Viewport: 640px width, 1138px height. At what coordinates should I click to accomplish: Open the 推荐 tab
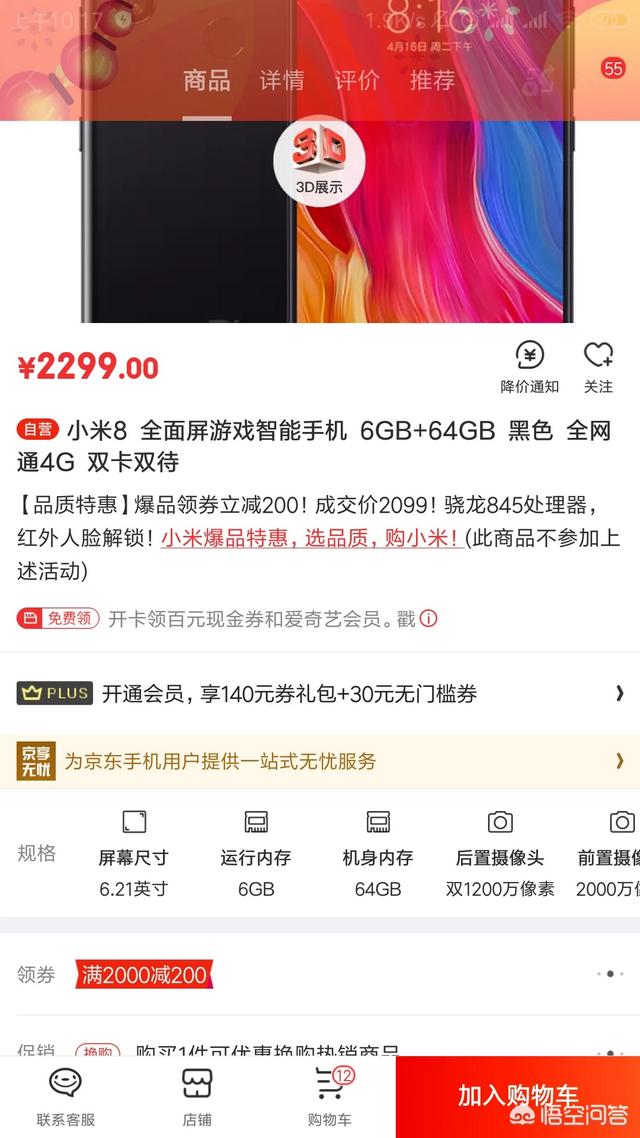coord(432,81)
